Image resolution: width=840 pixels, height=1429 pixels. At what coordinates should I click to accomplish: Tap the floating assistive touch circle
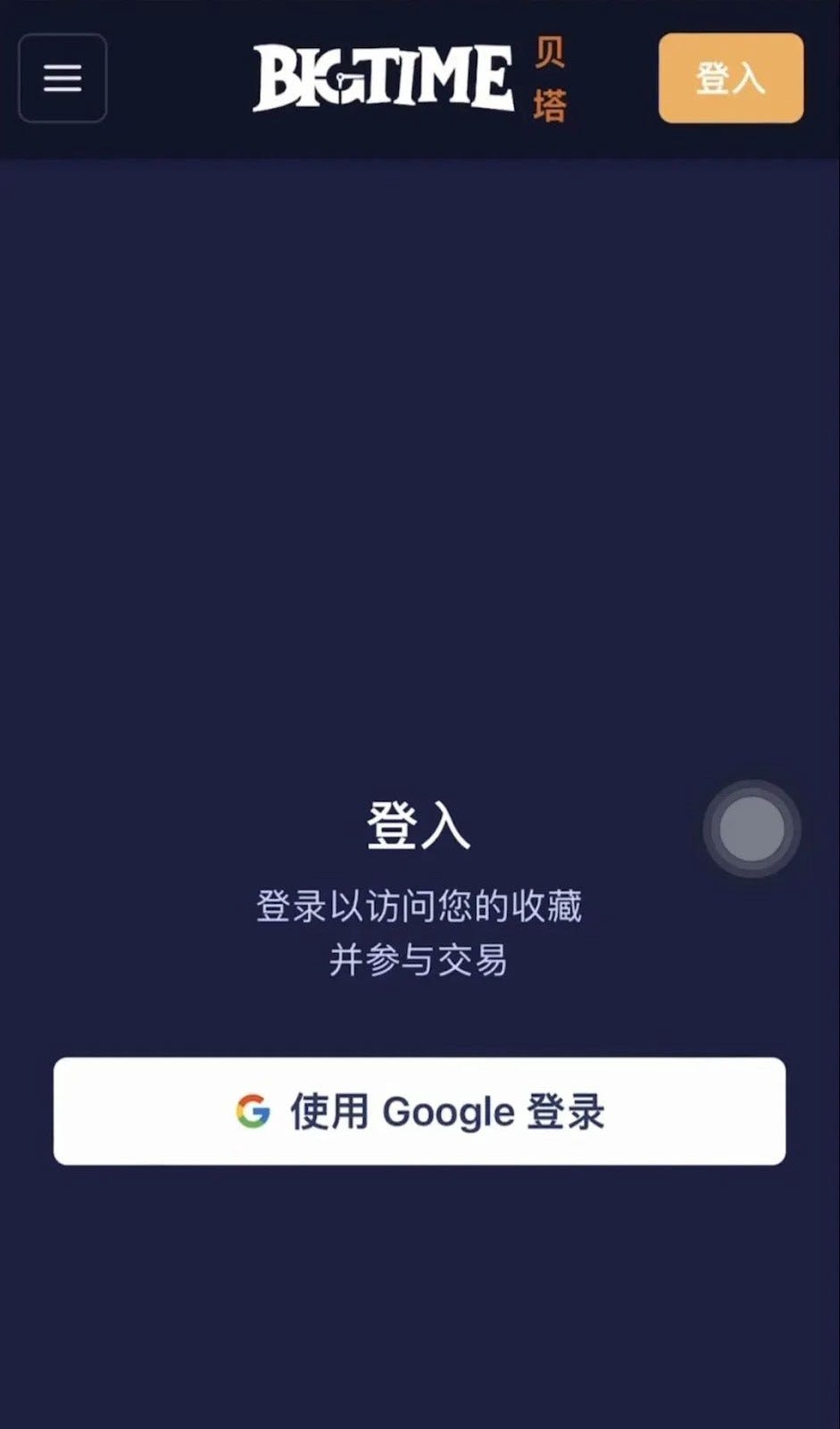point(752,829)
